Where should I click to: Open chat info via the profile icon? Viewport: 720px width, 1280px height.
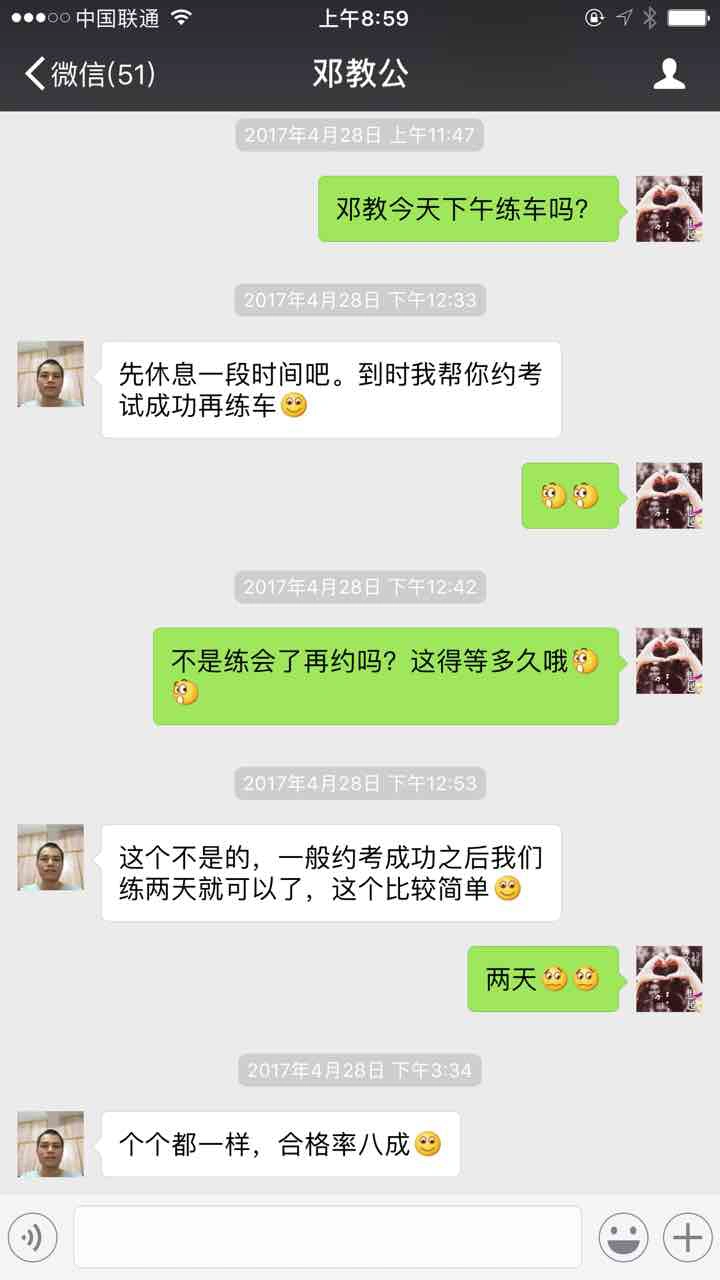pos(669,75)
